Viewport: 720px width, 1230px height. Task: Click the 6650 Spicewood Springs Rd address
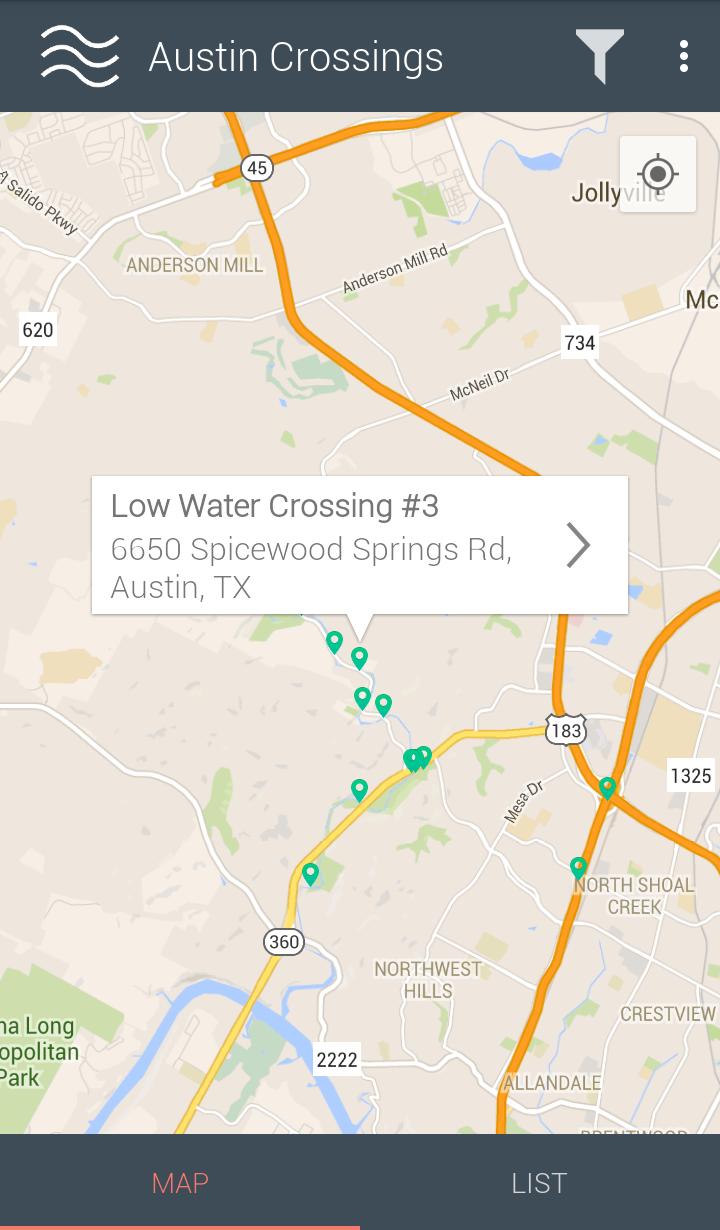pos(311,566)
